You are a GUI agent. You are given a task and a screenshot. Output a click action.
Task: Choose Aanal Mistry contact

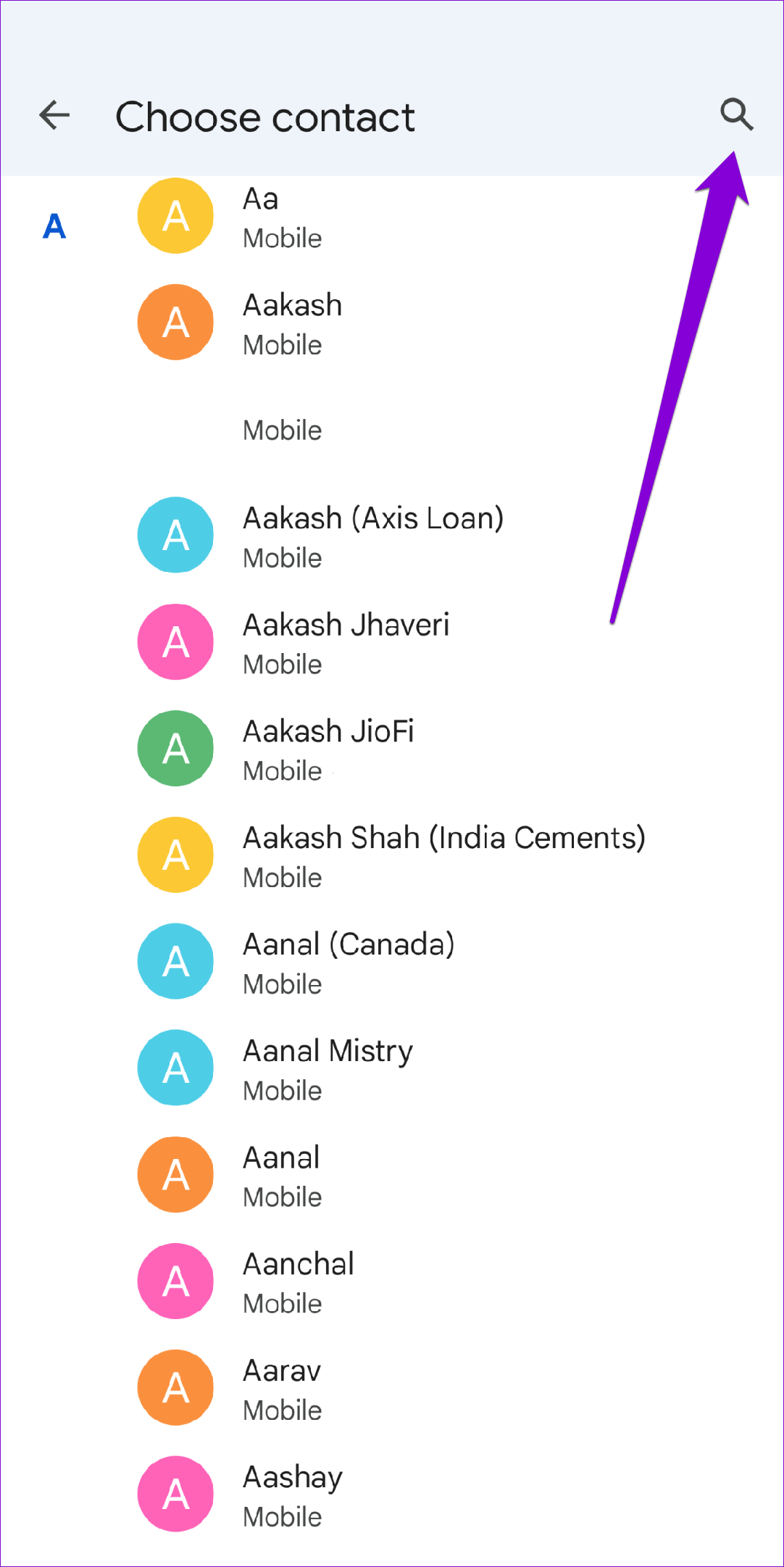click(392, 1068)
